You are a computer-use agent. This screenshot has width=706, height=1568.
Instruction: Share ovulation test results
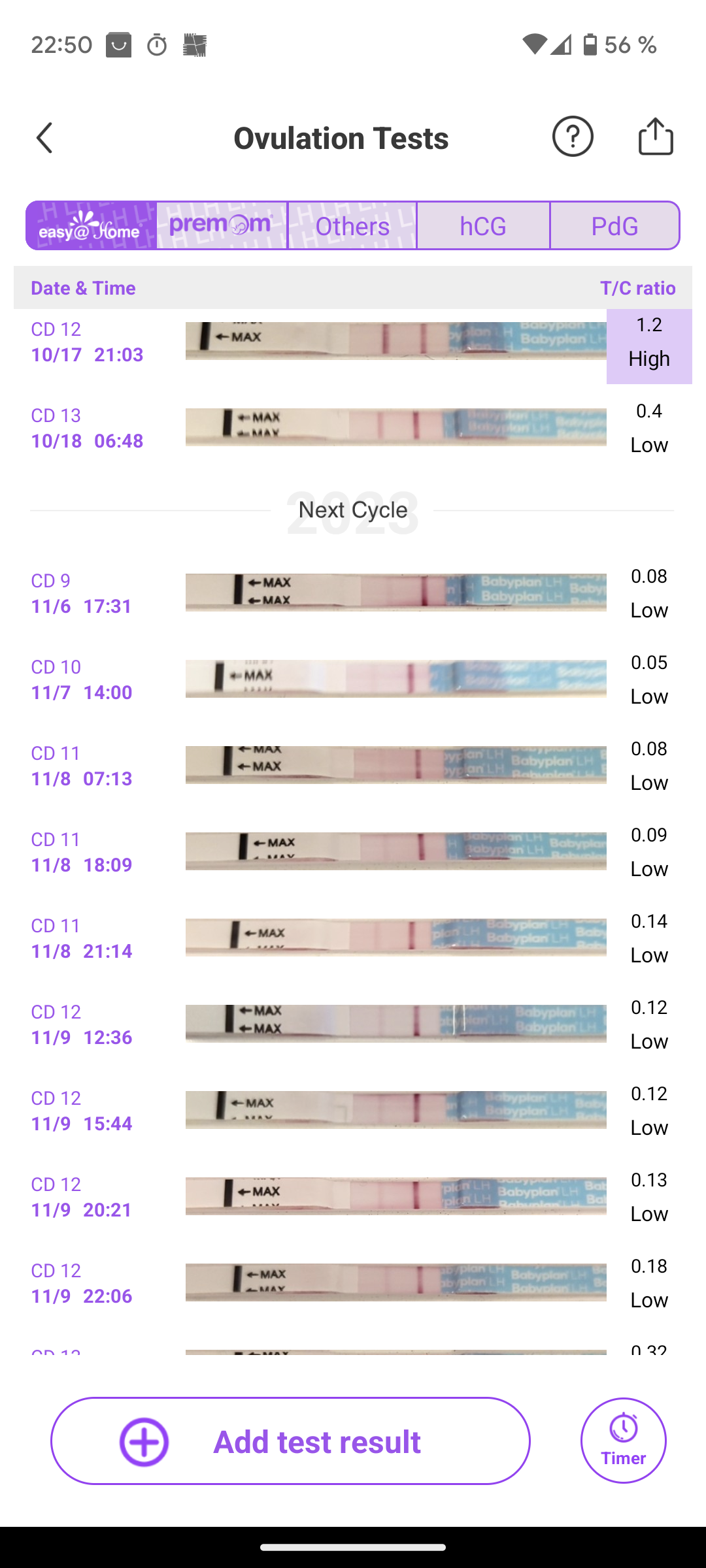(655, 137)
